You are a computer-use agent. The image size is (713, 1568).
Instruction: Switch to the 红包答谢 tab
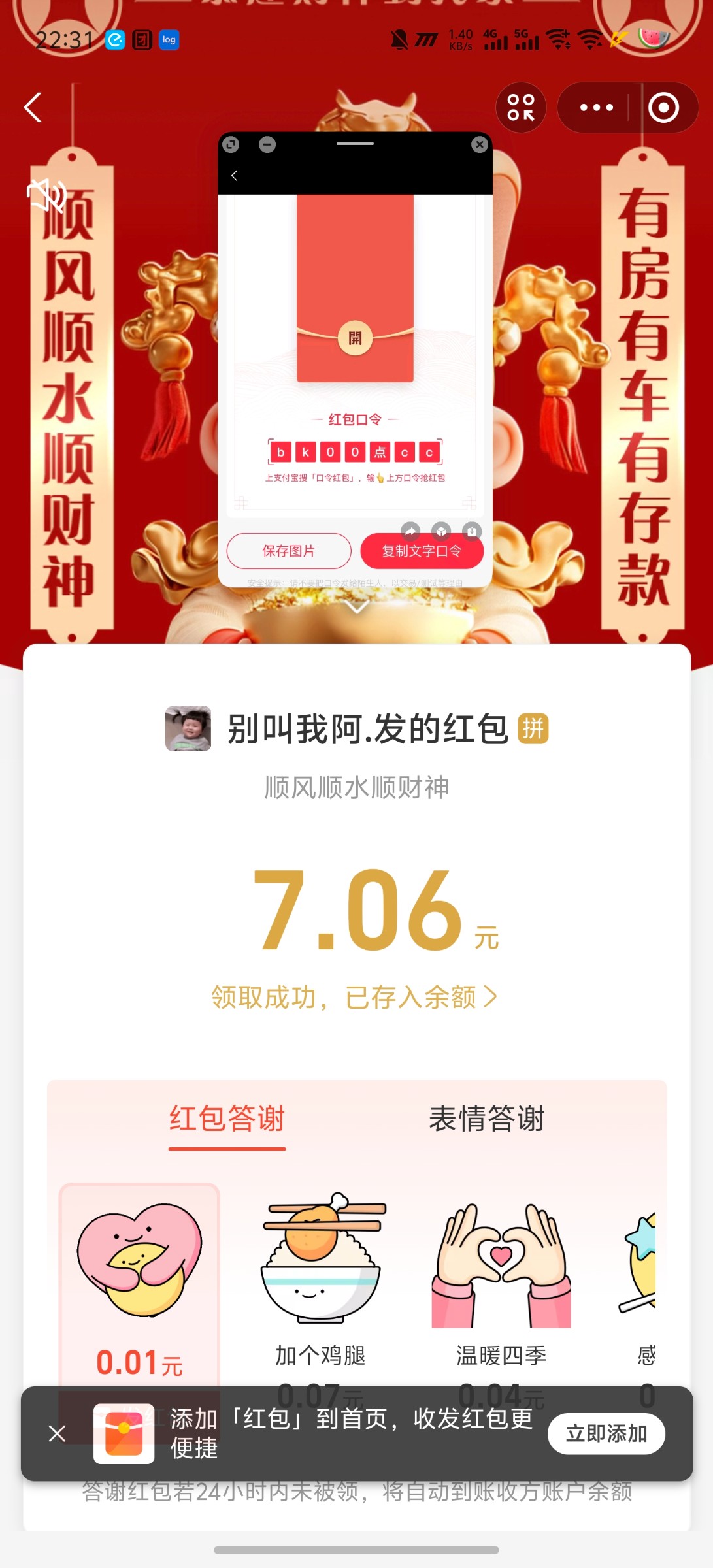point(227,1119)
